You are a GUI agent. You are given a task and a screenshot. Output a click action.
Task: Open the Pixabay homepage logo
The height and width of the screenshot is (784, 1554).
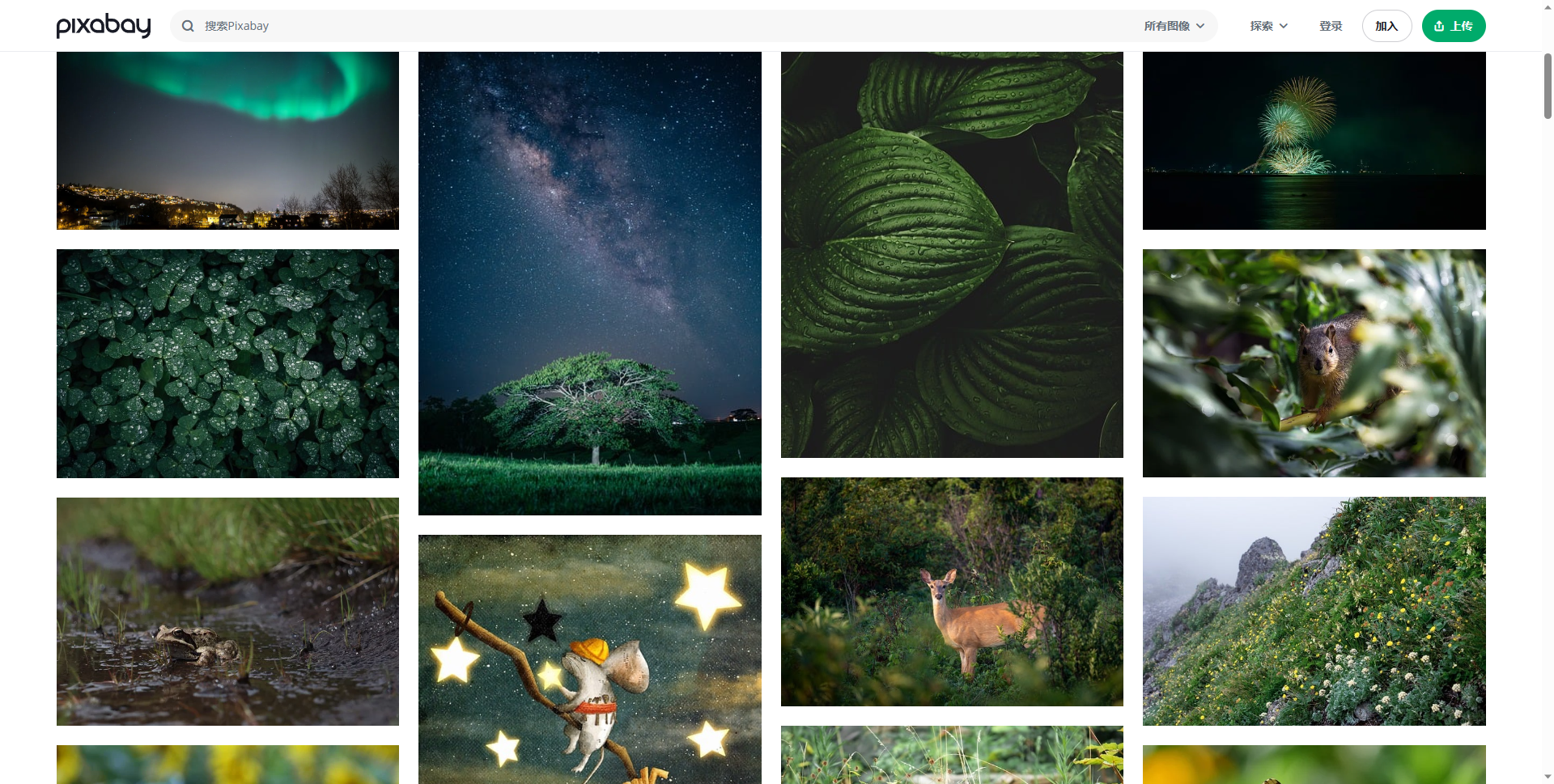click(x=104, y=26)
